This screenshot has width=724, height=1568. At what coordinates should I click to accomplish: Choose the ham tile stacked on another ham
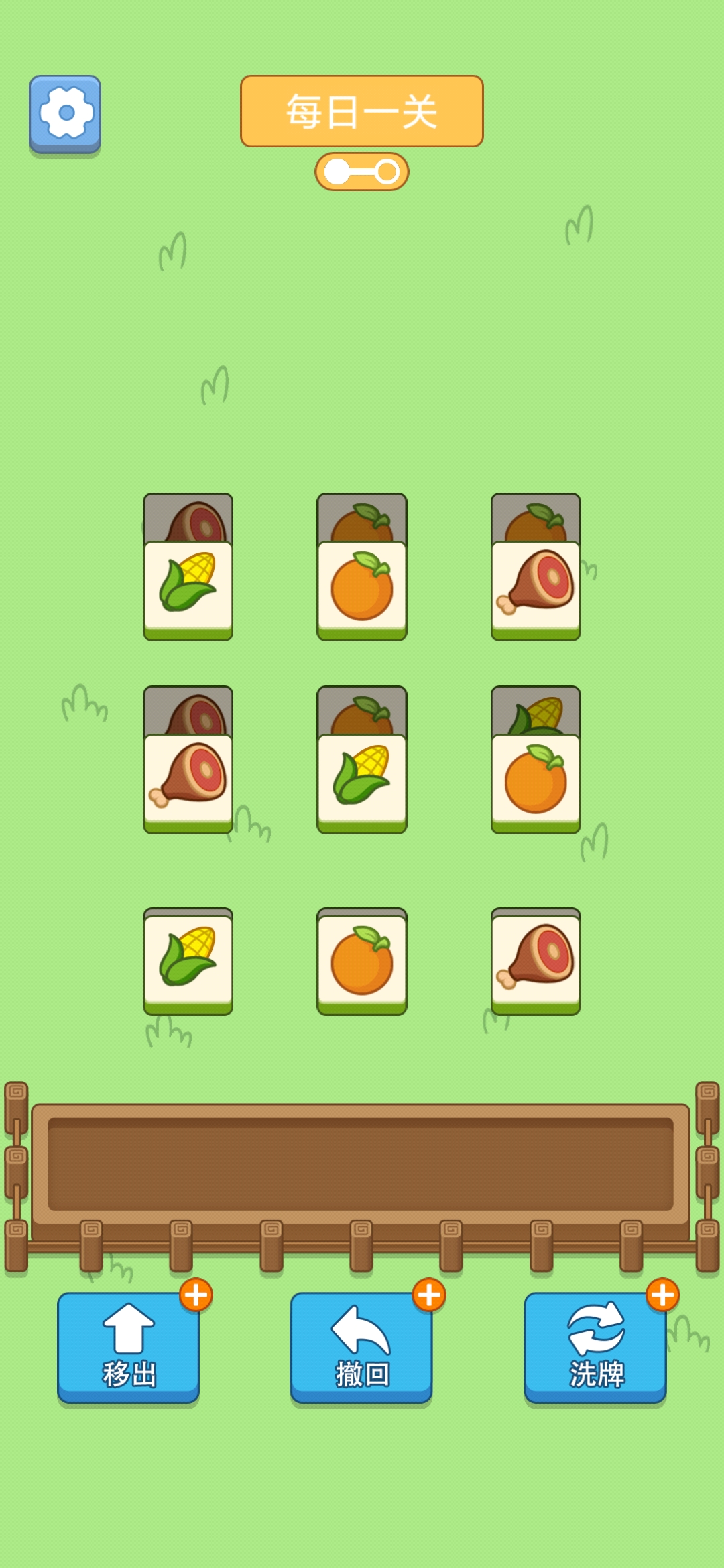click(188, 779)
